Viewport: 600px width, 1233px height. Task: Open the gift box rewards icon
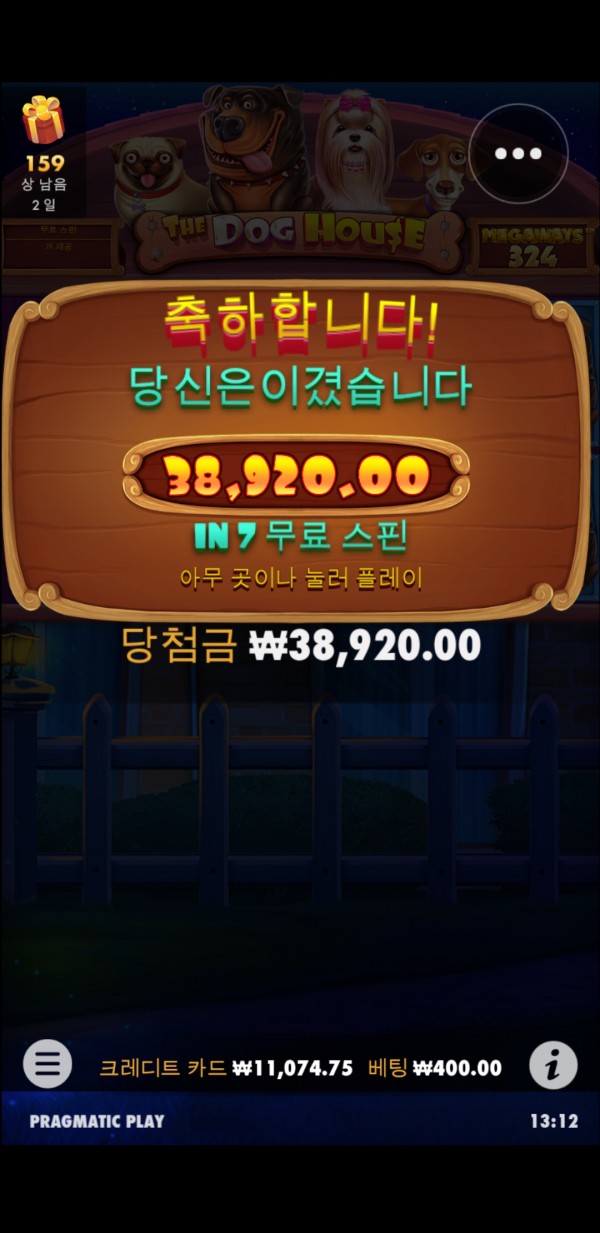point(43,121)
